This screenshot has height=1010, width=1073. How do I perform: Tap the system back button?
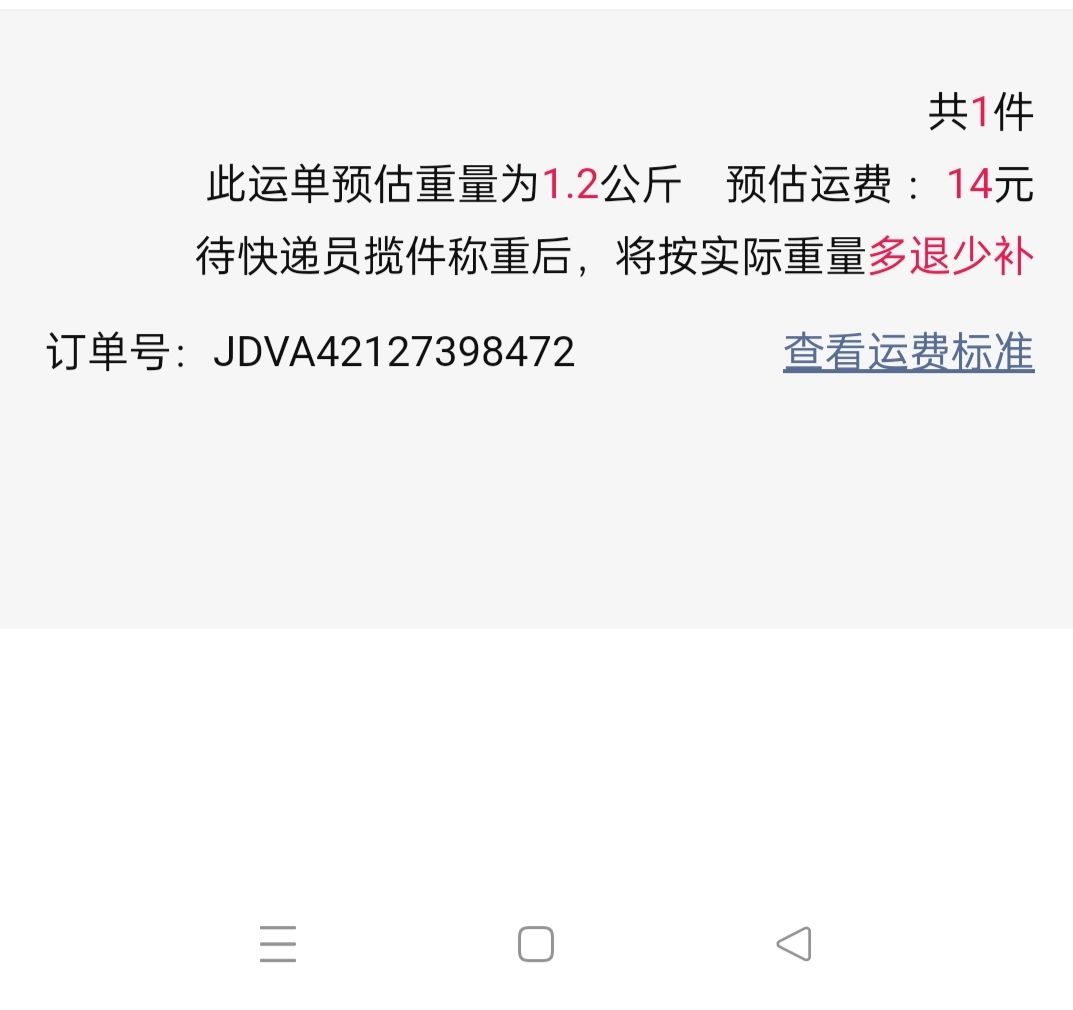click(794, 944)
